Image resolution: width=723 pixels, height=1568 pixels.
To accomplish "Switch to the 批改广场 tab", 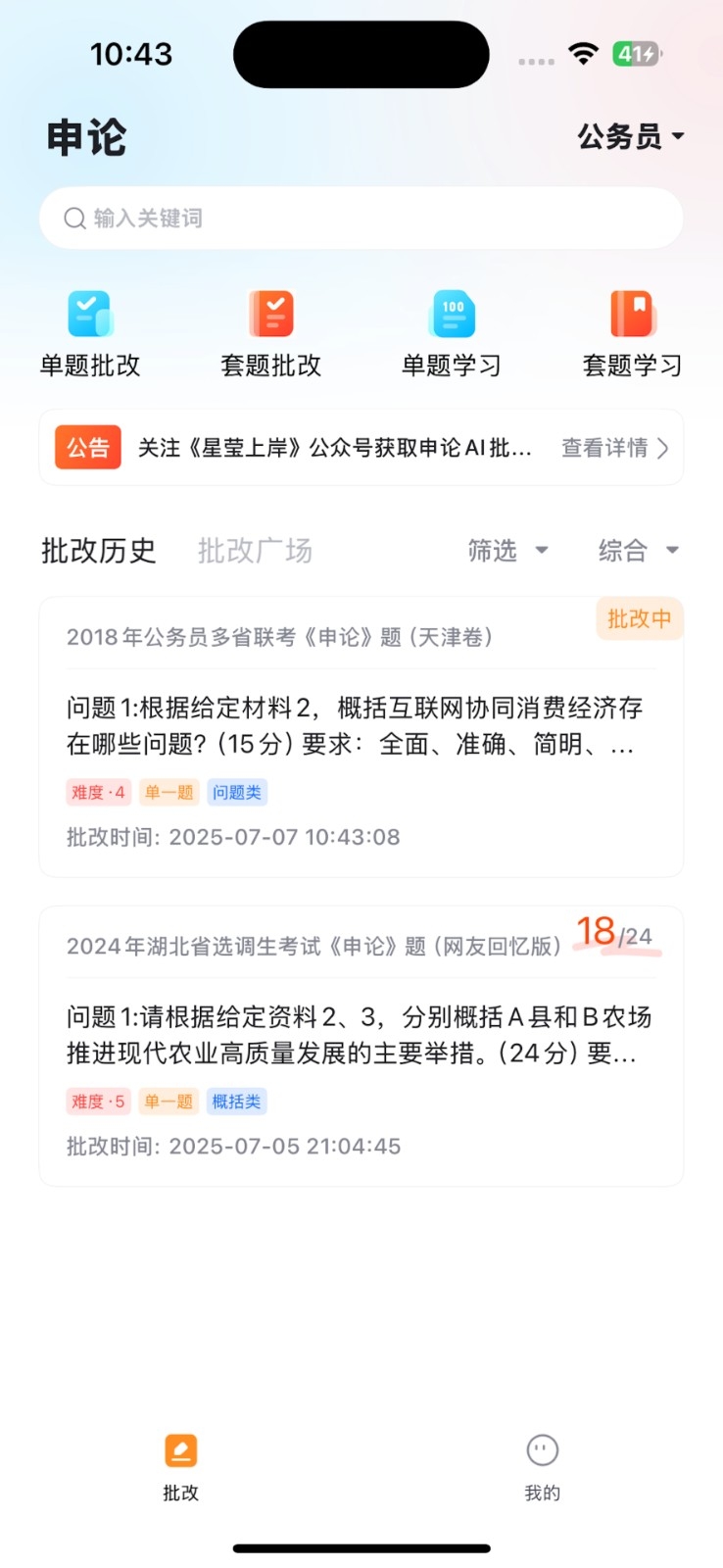I will 255,551.
